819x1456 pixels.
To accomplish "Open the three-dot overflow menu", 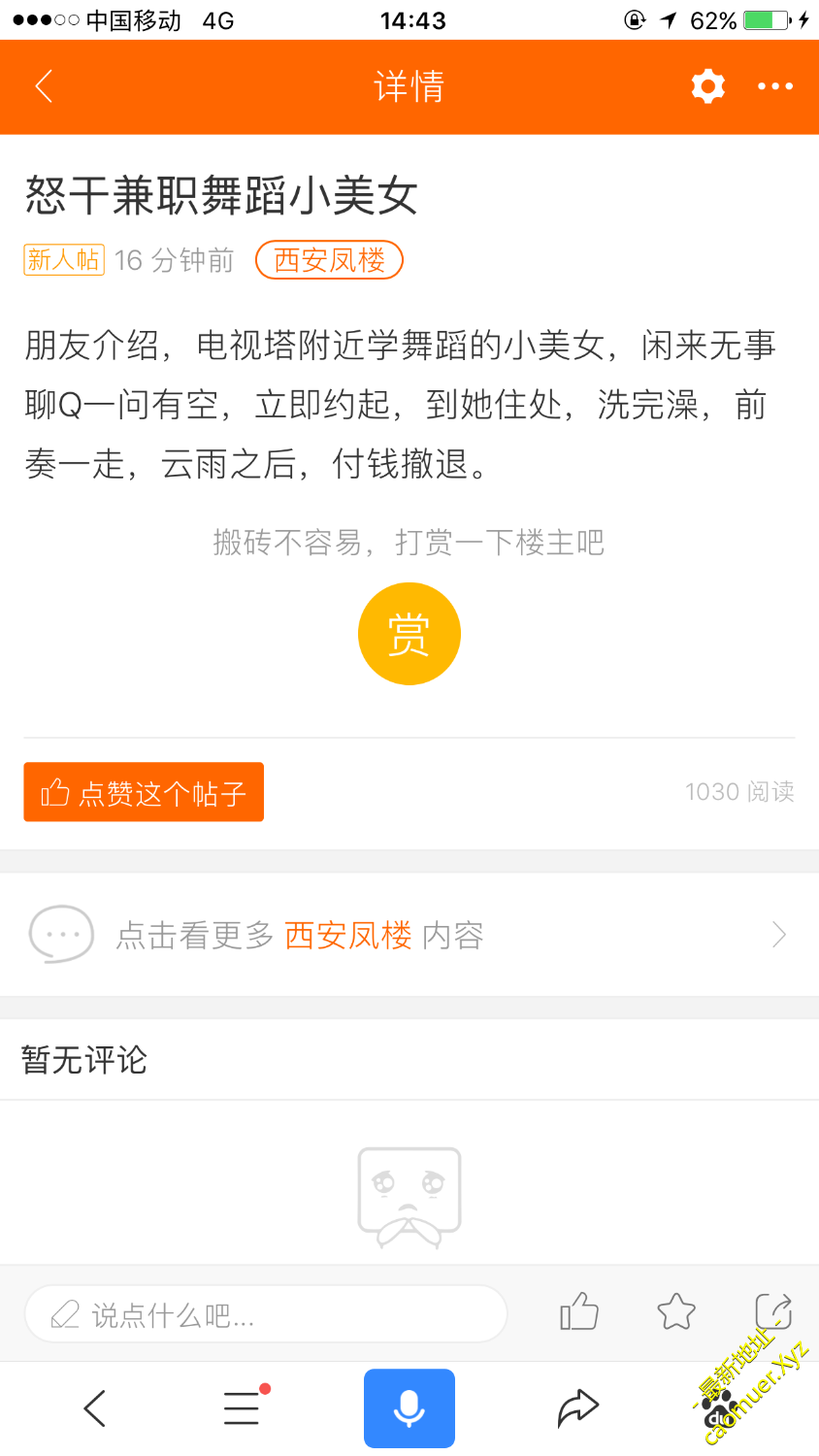I will click(x=775, y=86).
